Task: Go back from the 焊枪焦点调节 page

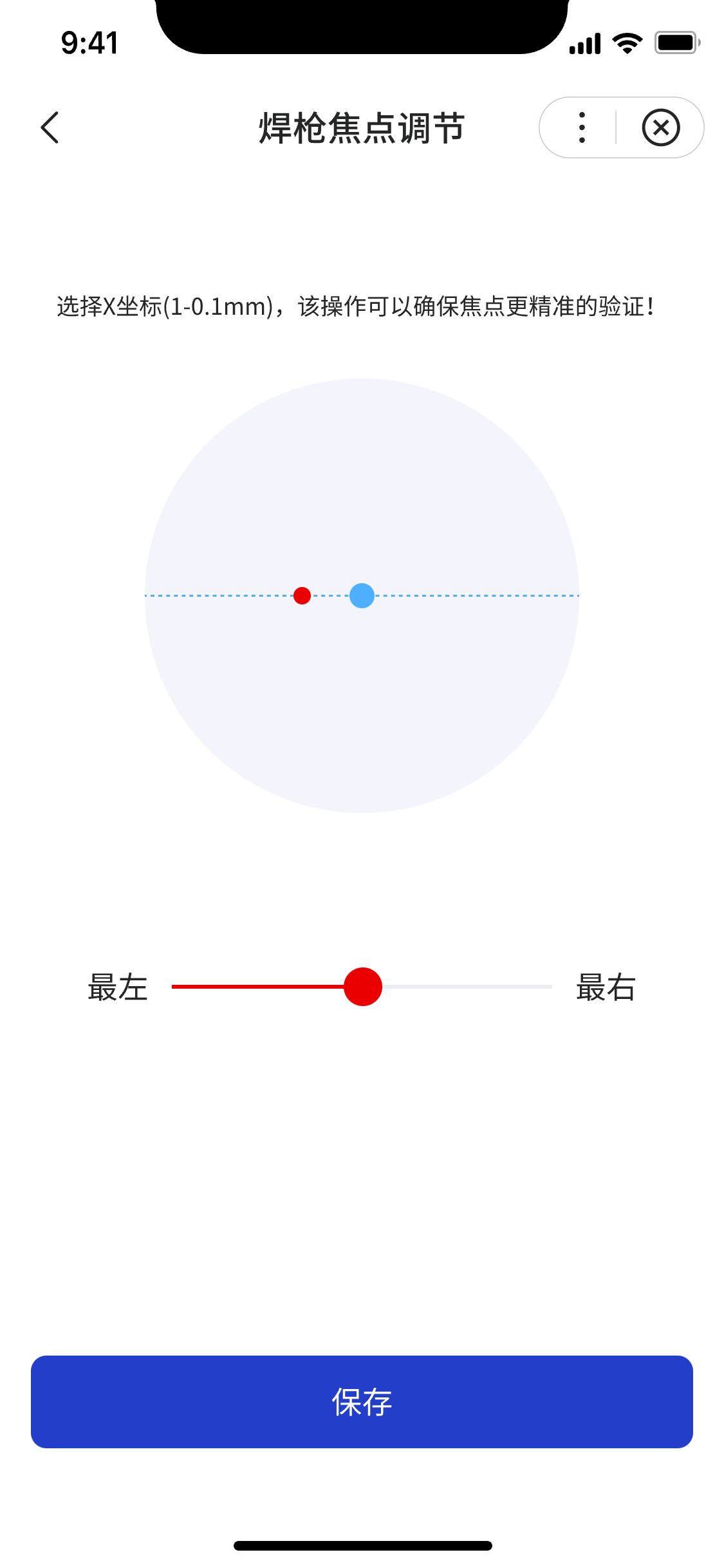Action: click(x=50, y=127)
